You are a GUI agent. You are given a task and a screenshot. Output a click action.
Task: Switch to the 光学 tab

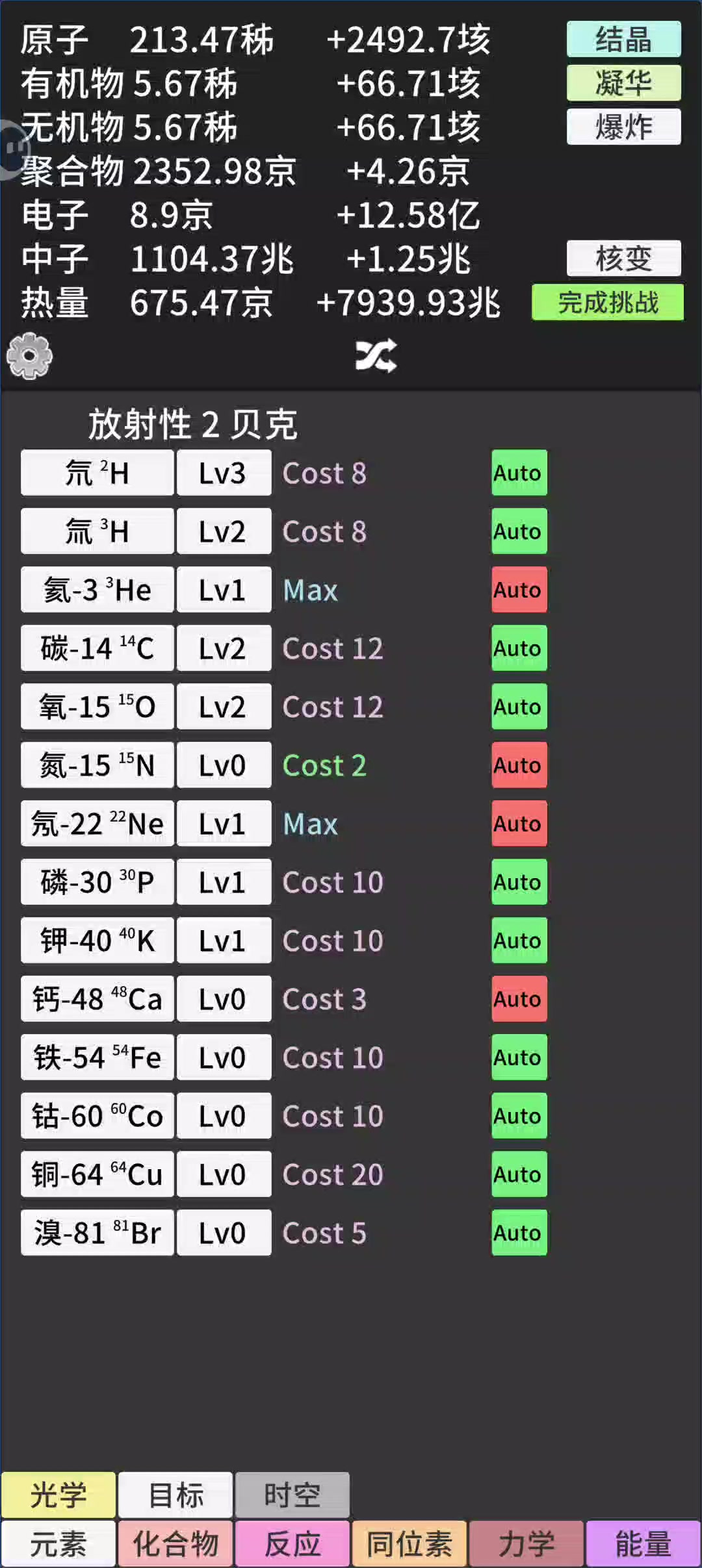click(x=58, y=1495)
